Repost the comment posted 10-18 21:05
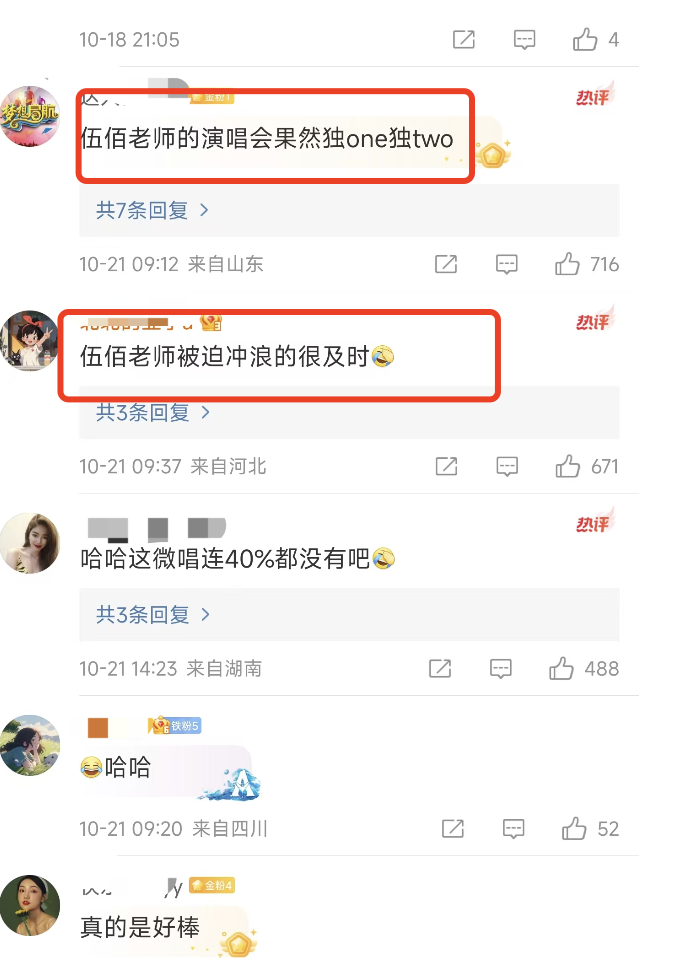This screenshot has width=676, height=958. (464, 40)
